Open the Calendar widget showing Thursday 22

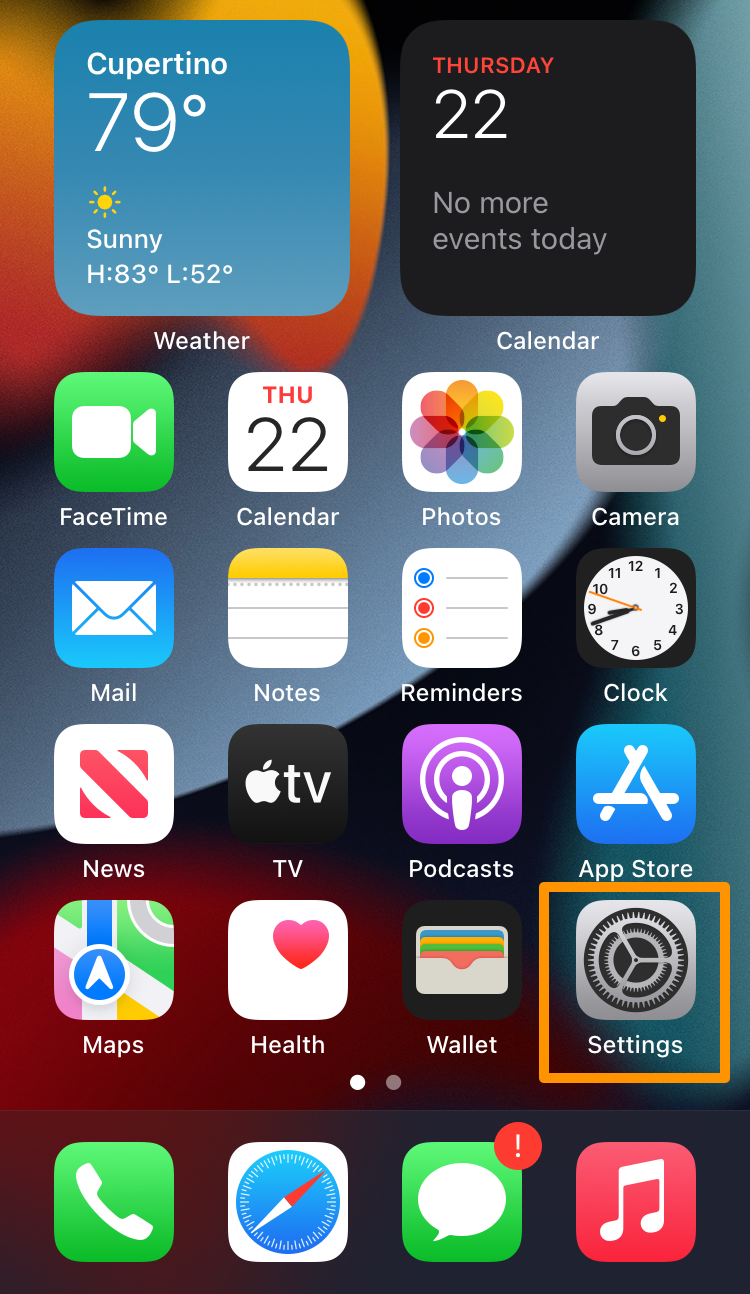[x=548, y=168]
